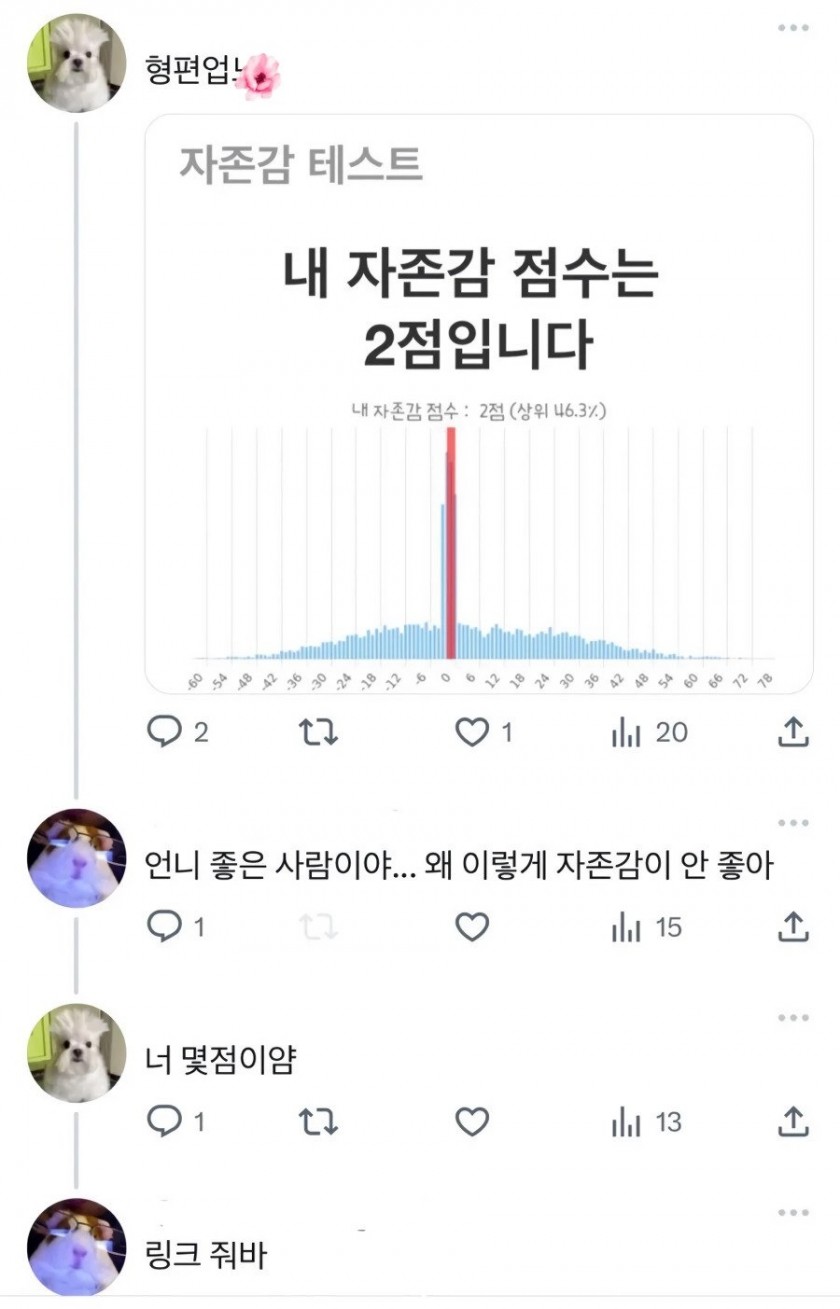The height and width of the screenshot is (1309, 840).
Task: Share the '언니 좋은 사람이야' comment
Action: tap(792, 928)
